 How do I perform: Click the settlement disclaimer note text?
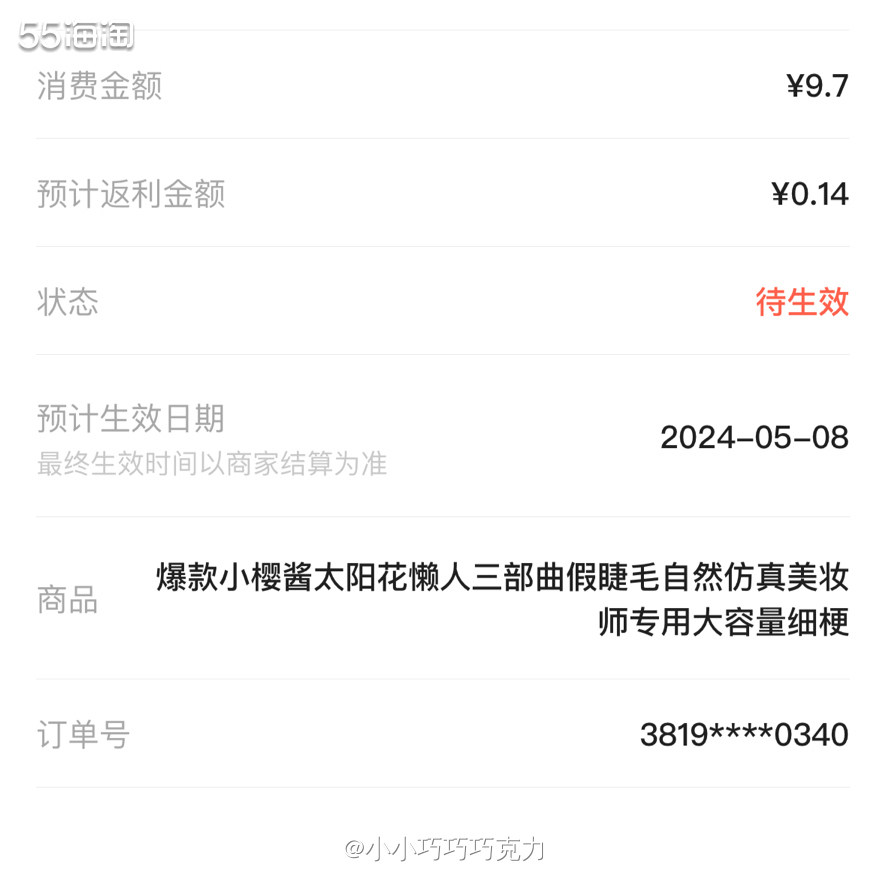click(x=212, y=463)
